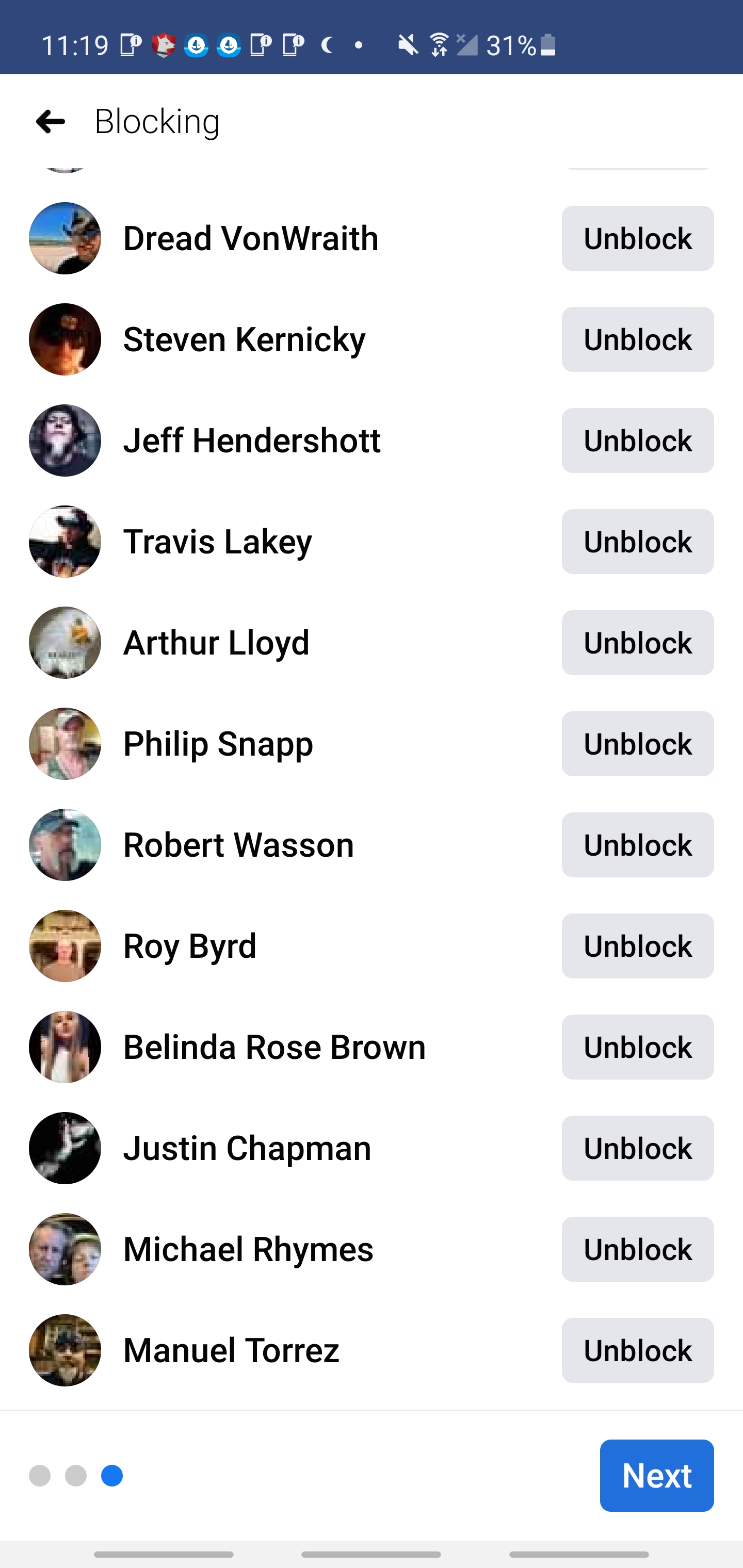Unblock Dread VonWraith
The width and height of the screenshot is (743, 1568).
637,238
